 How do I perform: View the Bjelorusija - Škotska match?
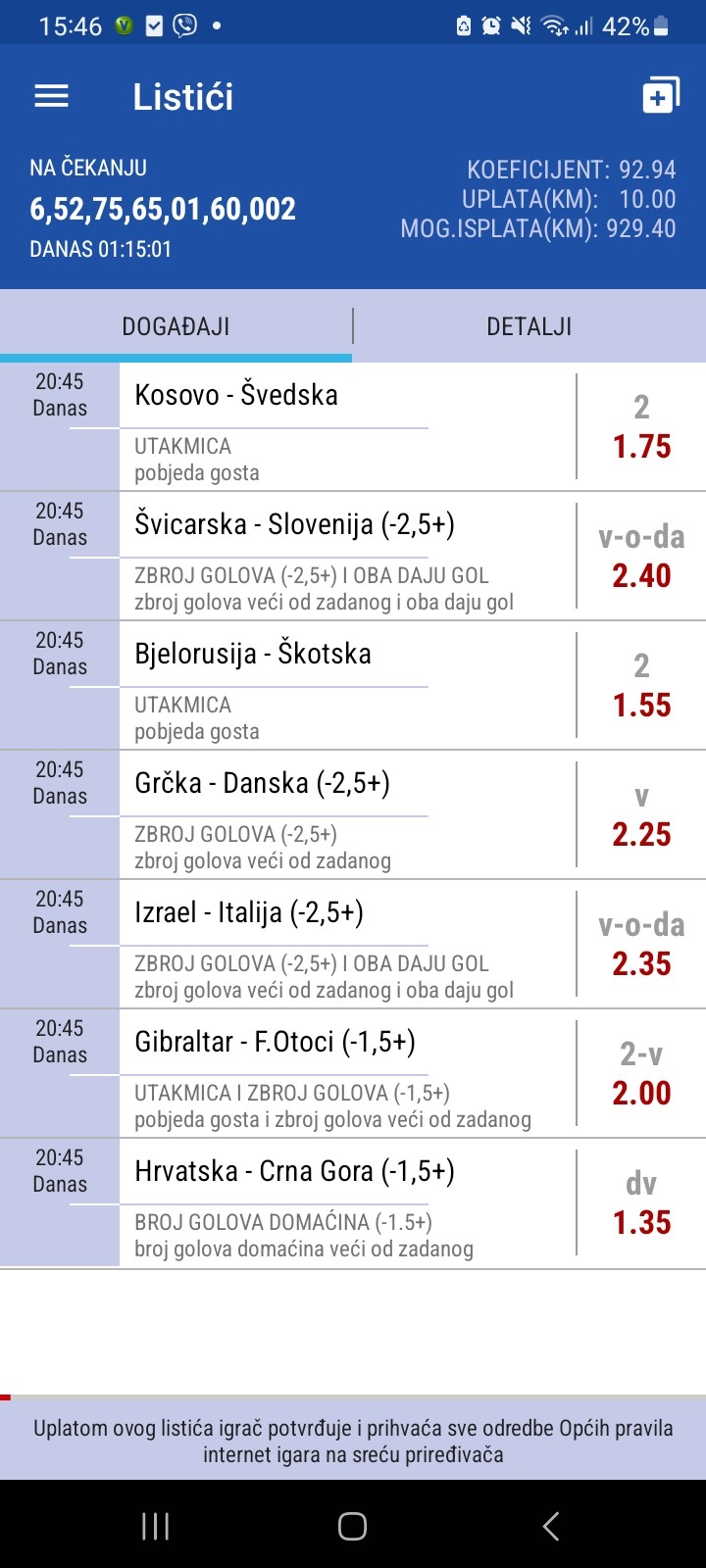[x=353, y=686]
